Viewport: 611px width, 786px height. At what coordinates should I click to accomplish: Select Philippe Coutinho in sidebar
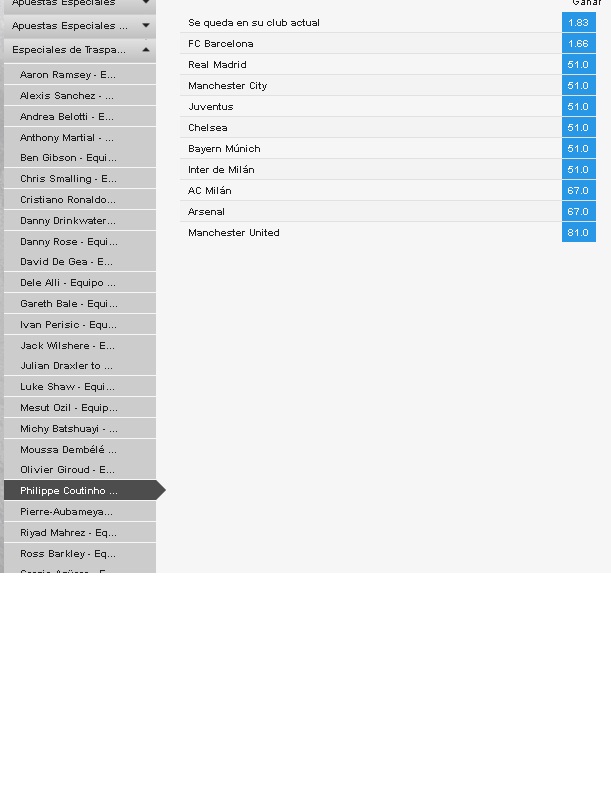[x=68, y=491]
